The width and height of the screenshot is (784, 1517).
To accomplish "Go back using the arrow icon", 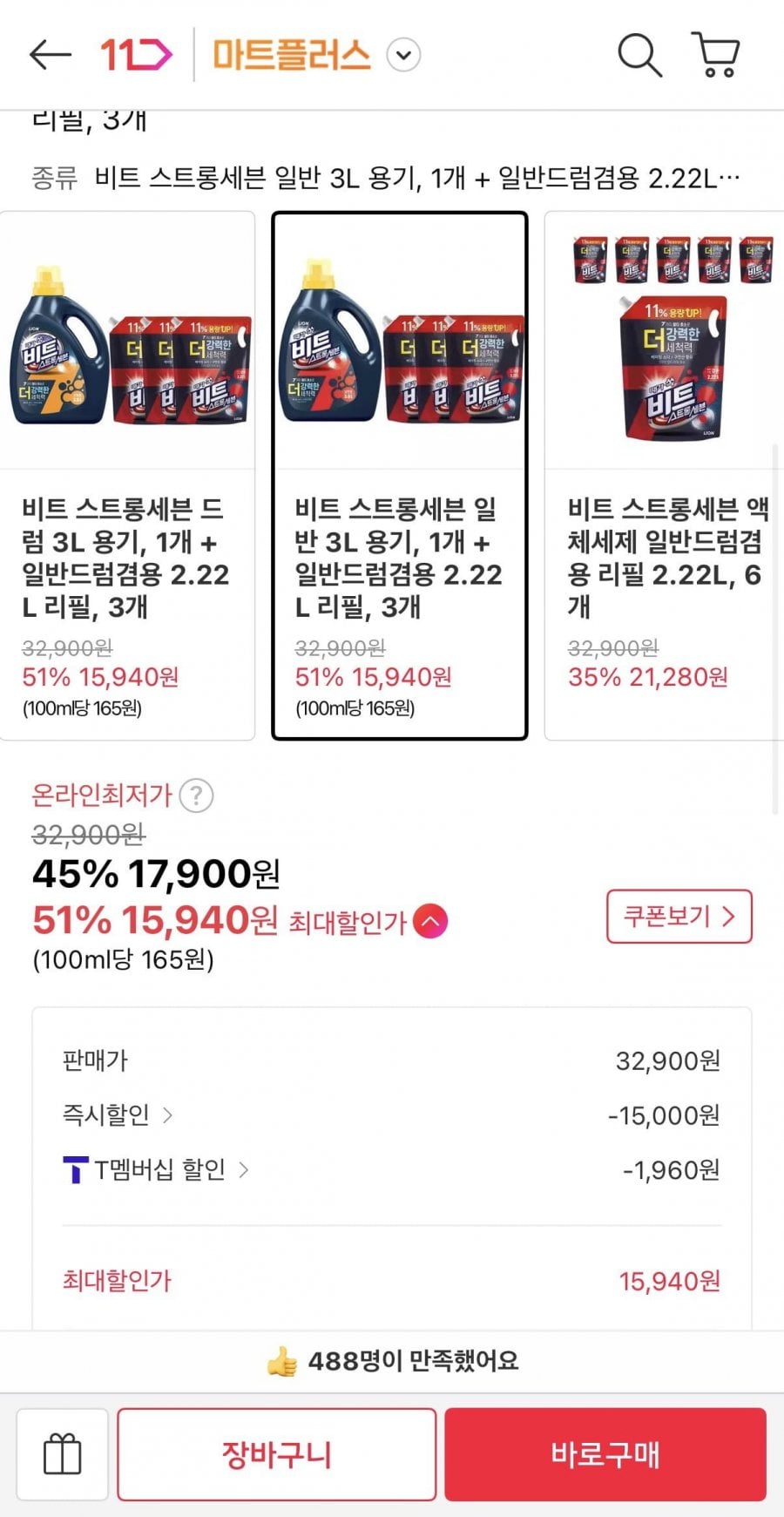I will (50, 55).
